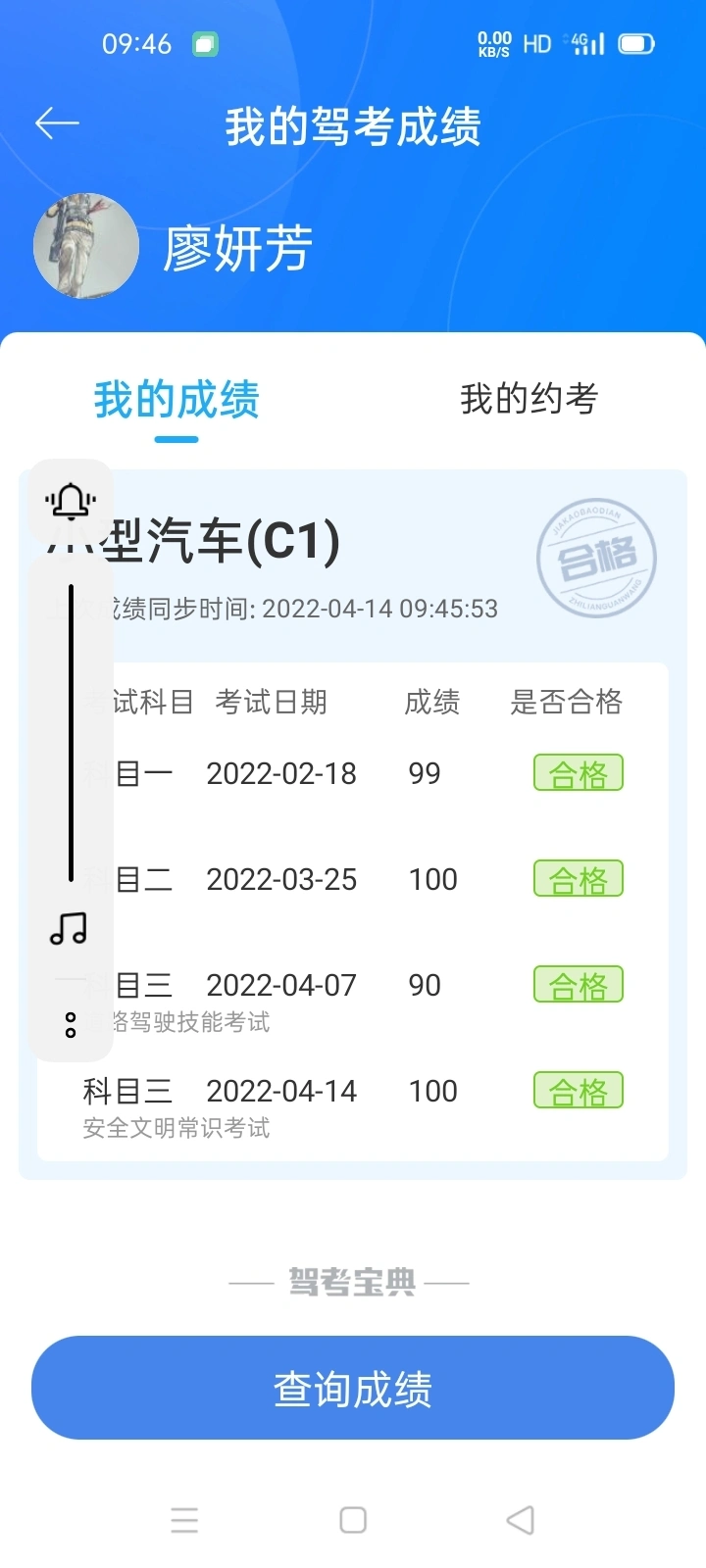Open the recent apps menu

pyautogui.click(x=184, y=1520)
